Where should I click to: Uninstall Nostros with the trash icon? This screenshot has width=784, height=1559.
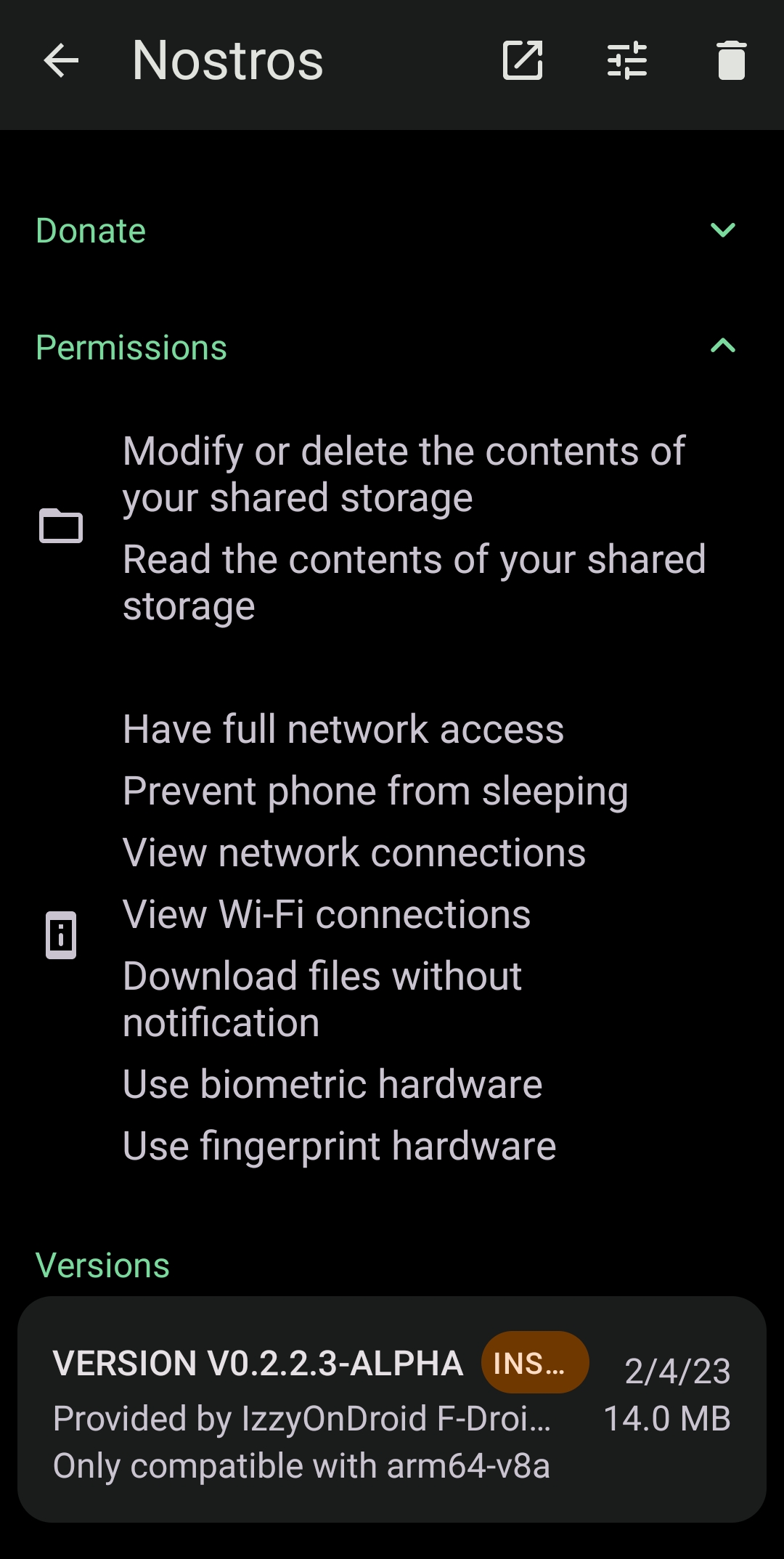coord(731,61)
